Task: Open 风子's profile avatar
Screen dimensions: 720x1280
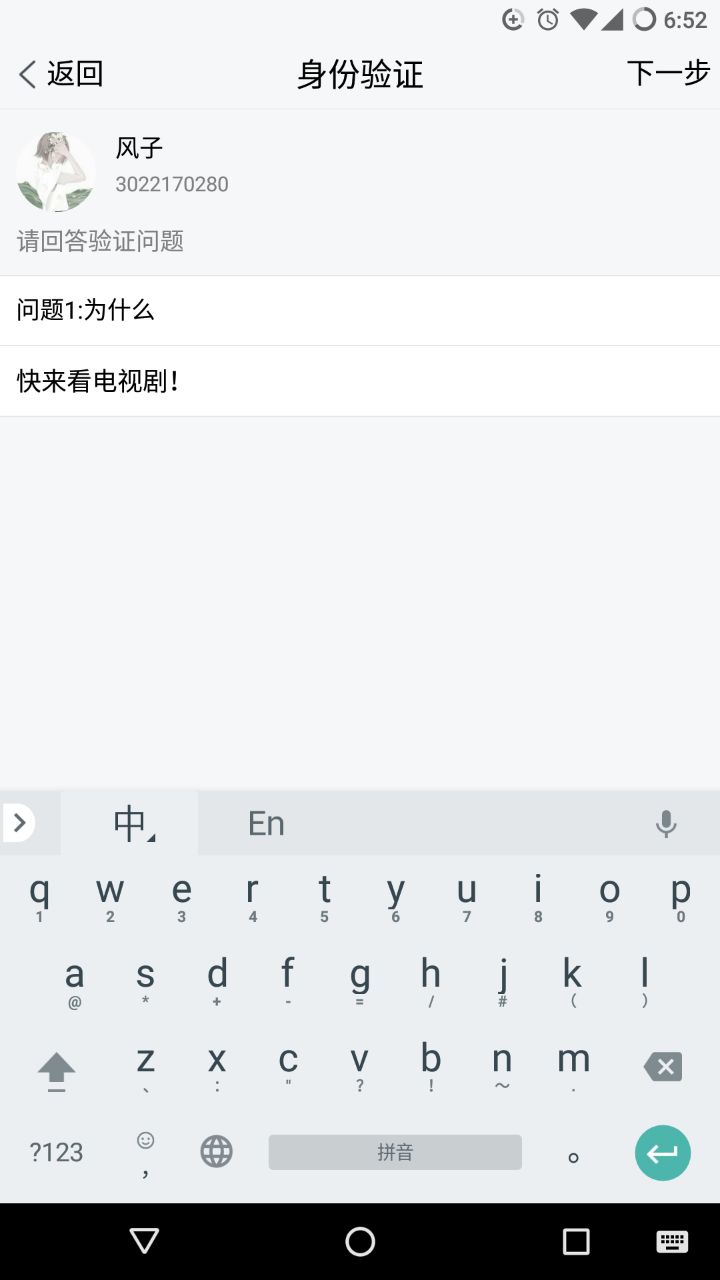Action: (x=56, y=171)
